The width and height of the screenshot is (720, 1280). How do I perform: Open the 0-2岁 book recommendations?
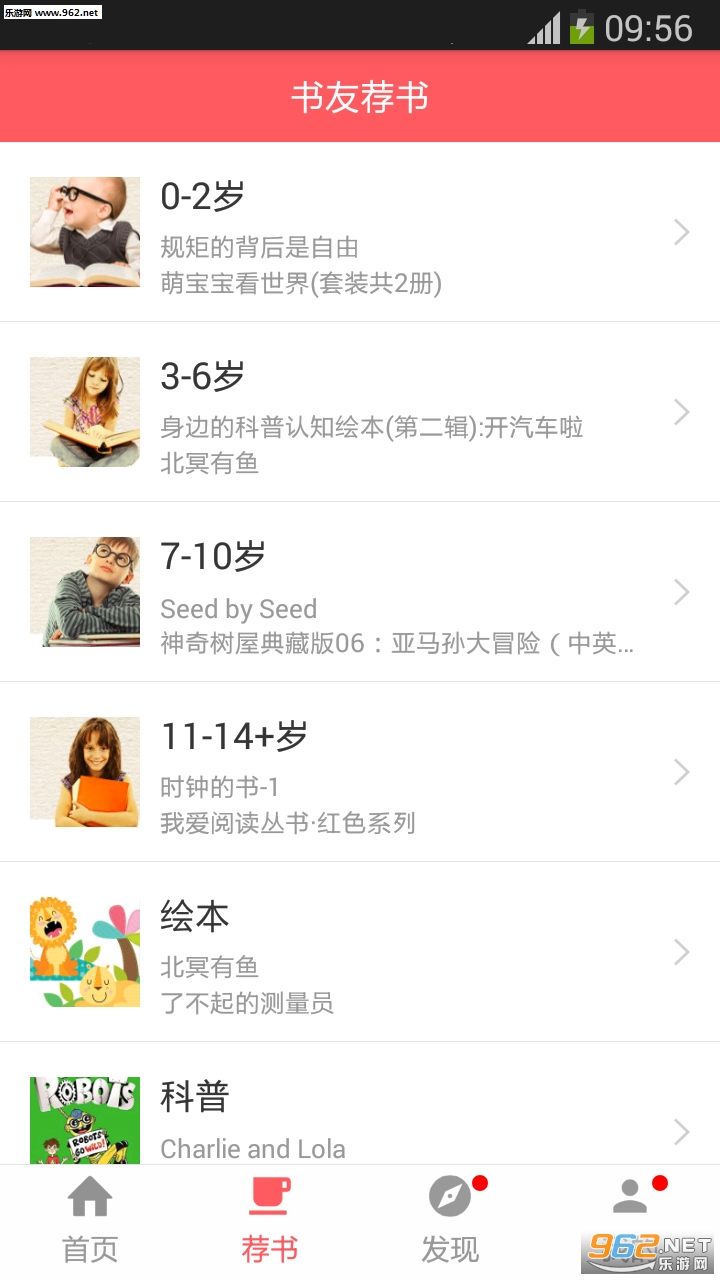[x=360, y=232]
